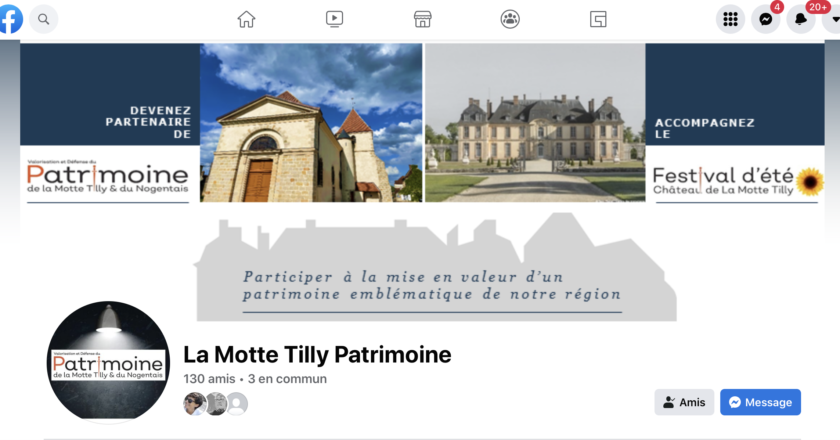Switch to the Groups tab
840x440 pixels.
click(510, 18)
